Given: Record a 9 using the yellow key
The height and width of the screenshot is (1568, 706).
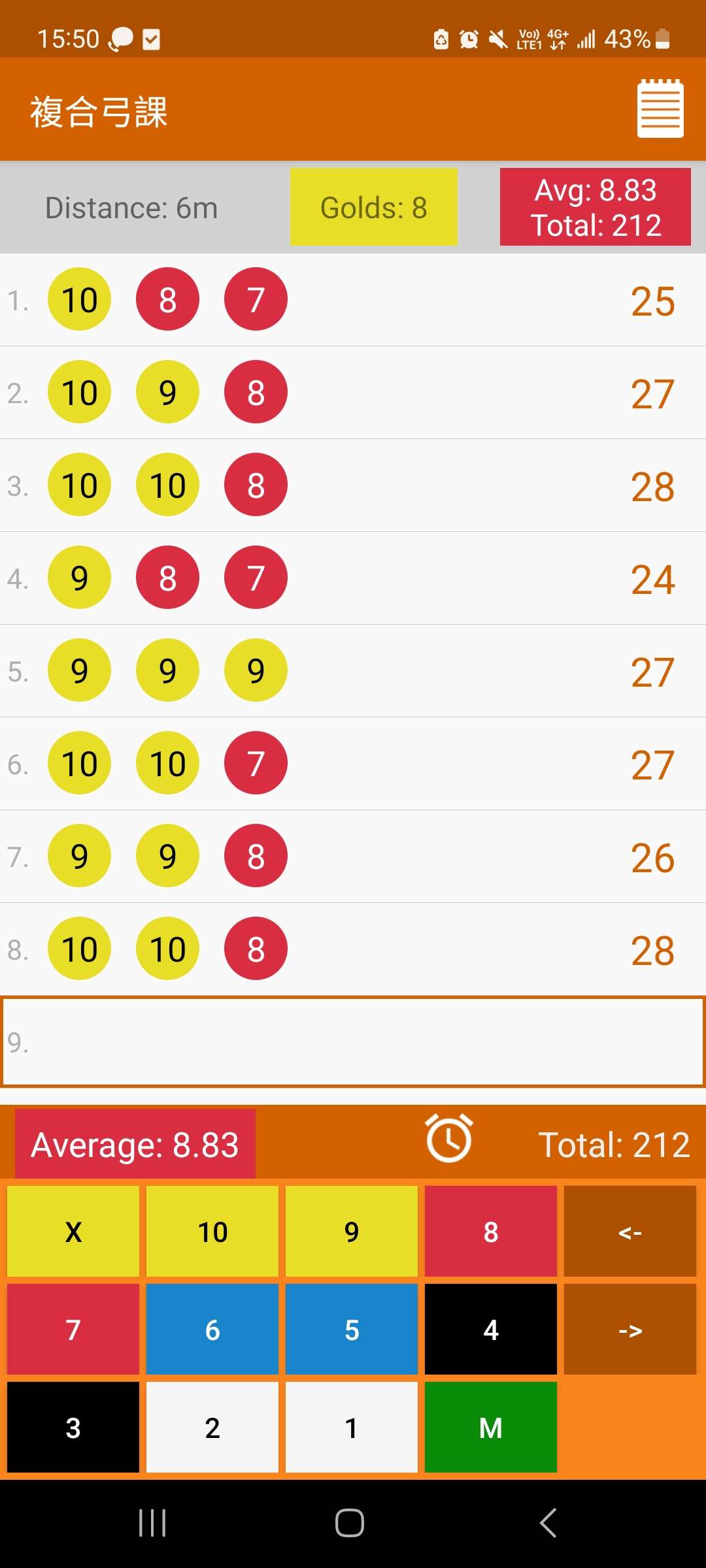Looking at the screenshot, I should pyautogui.click(x=352, y=1232).
